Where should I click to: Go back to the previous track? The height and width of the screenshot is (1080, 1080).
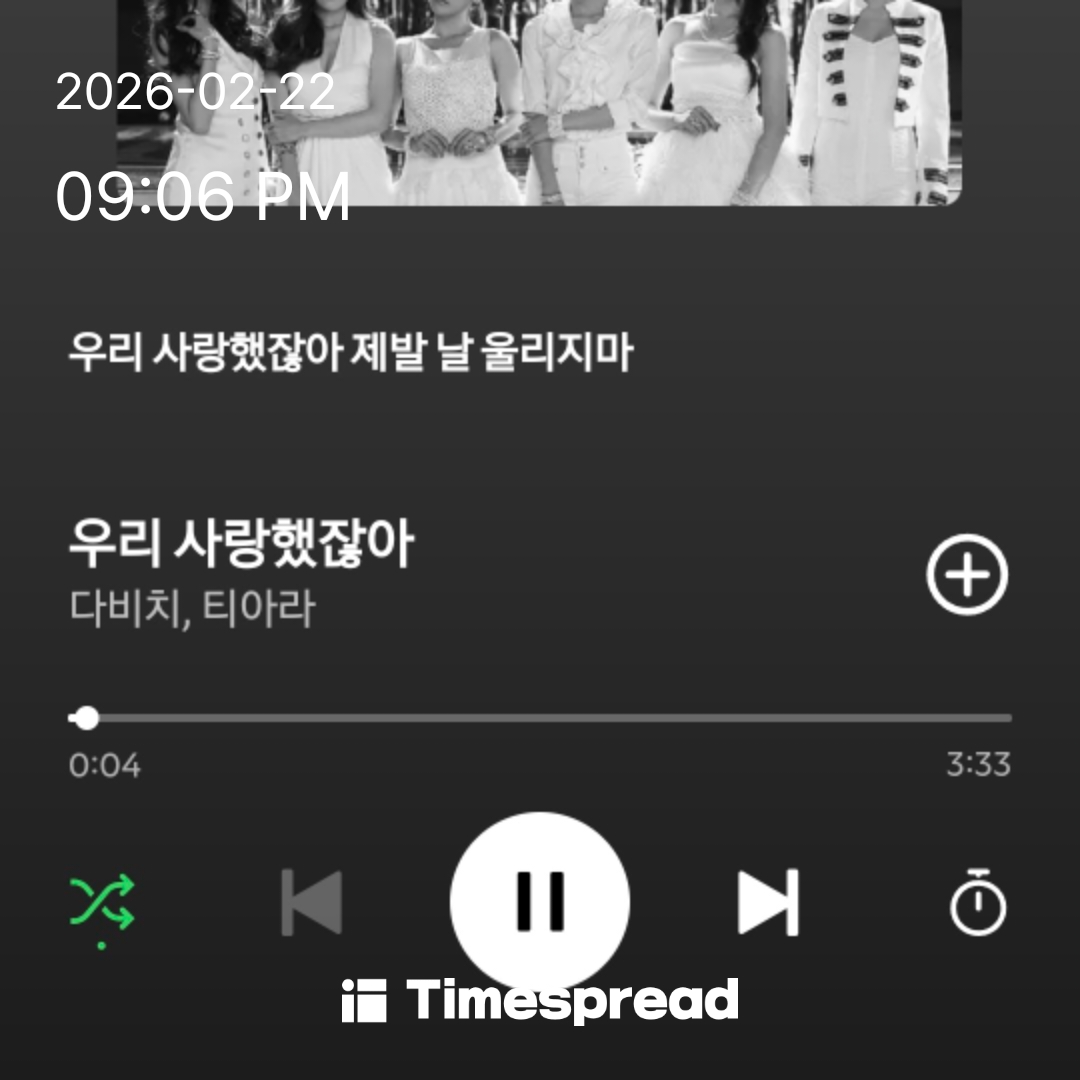[312, 902]
